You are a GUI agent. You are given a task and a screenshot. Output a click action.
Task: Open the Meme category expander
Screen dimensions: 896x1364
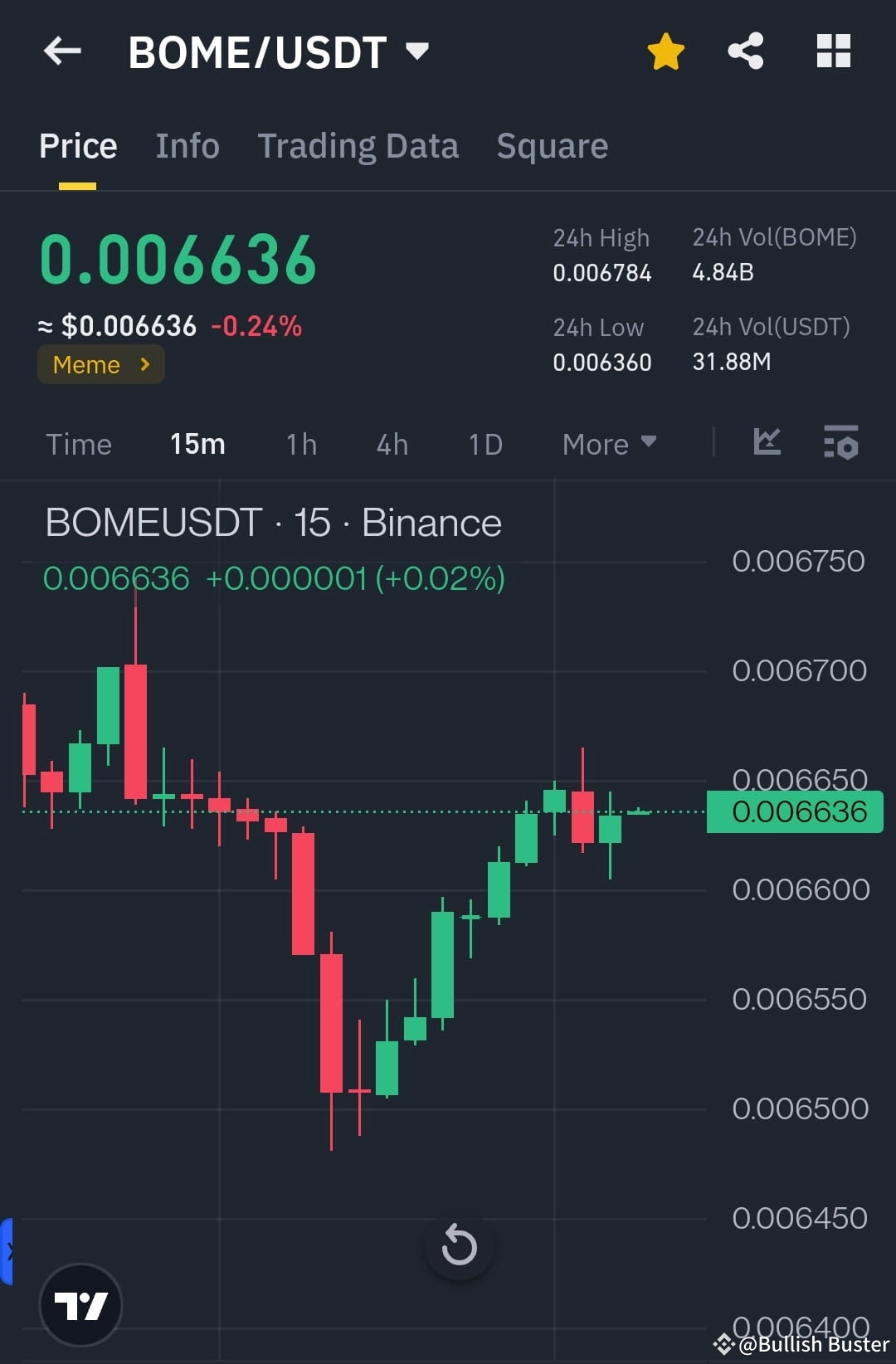(100, 364)
